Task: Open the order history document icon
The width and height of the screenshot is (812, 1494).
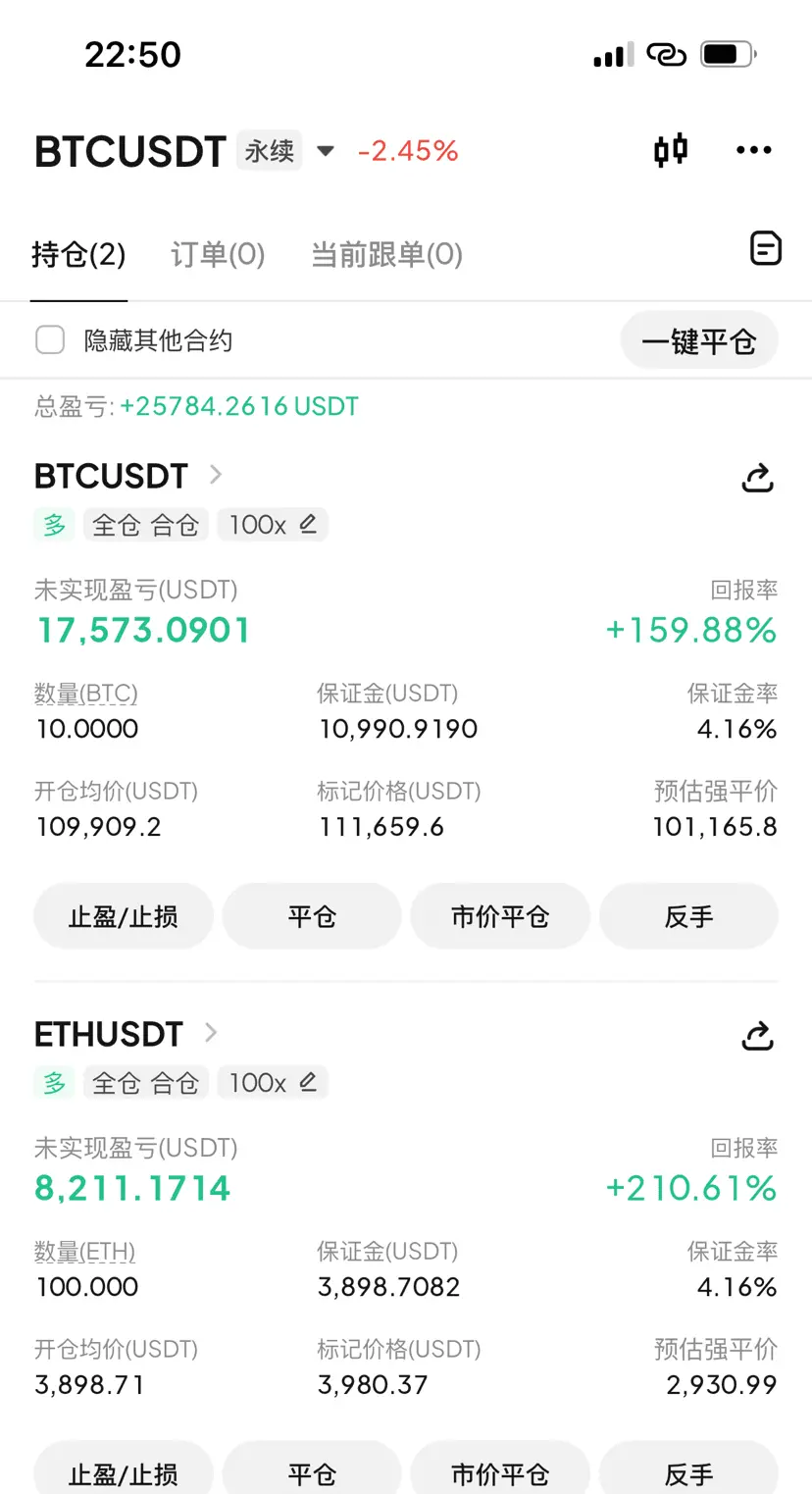Action: [765, 249]
